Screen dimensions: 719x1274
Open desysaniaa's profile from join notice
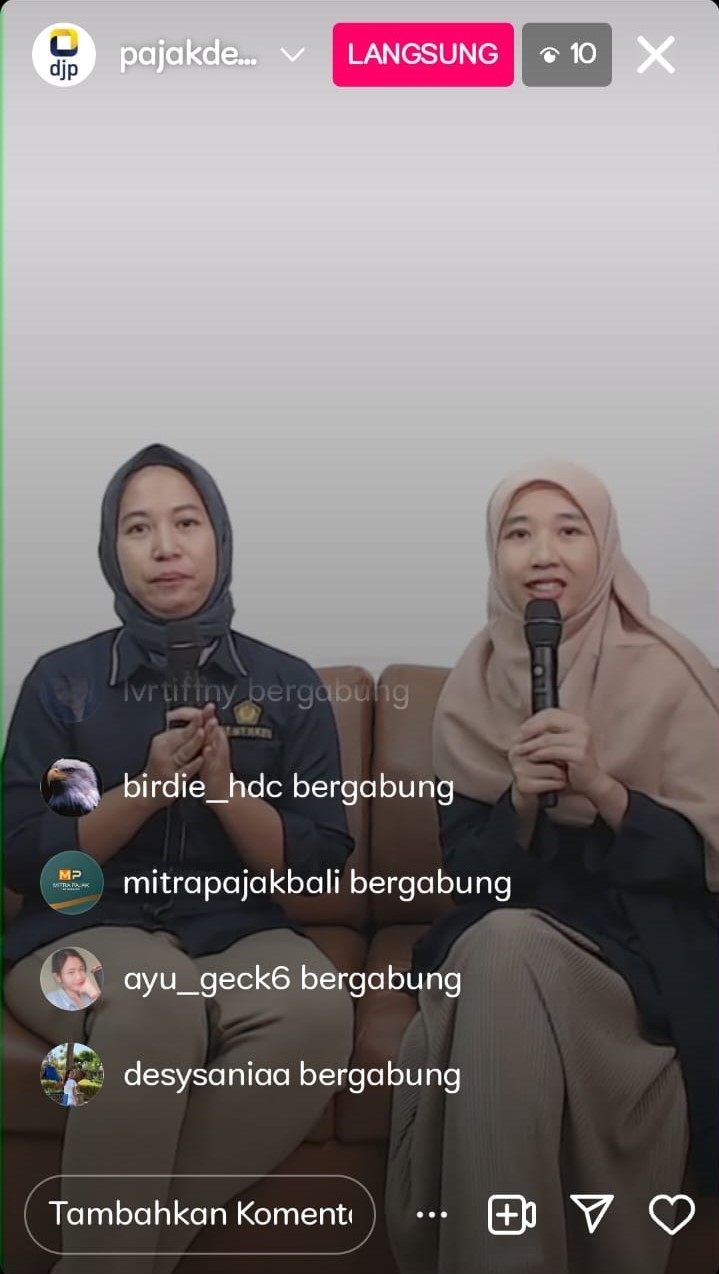72,1075
